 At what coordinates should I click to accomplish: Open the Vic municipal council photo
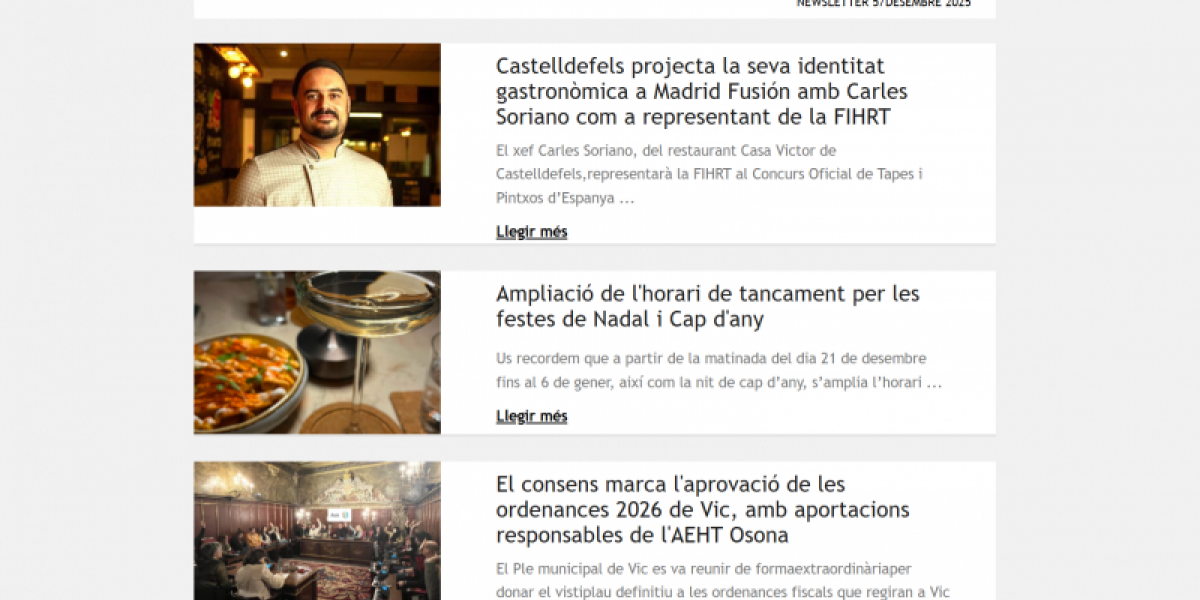(317, 530)
